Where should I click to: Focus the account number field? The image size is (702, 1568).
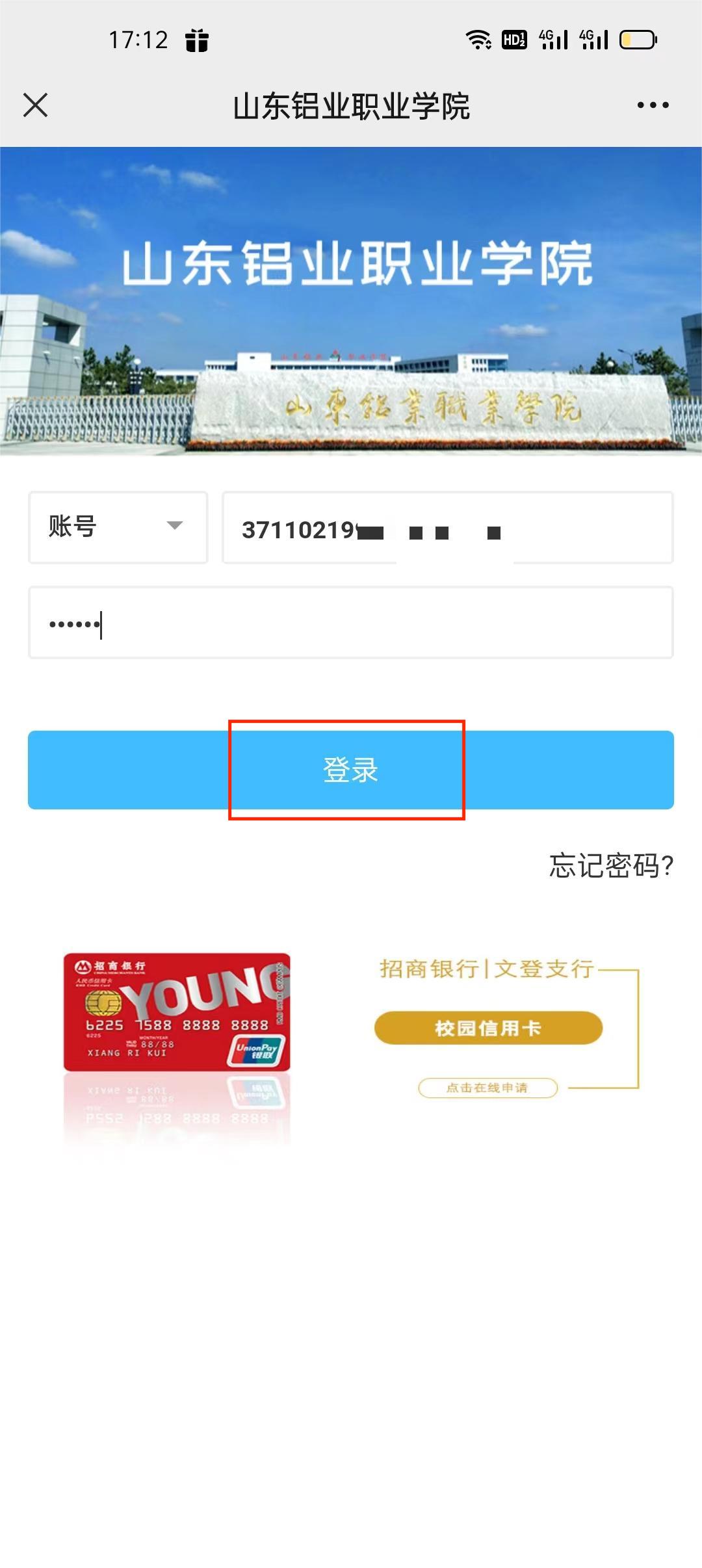point(447,527)
